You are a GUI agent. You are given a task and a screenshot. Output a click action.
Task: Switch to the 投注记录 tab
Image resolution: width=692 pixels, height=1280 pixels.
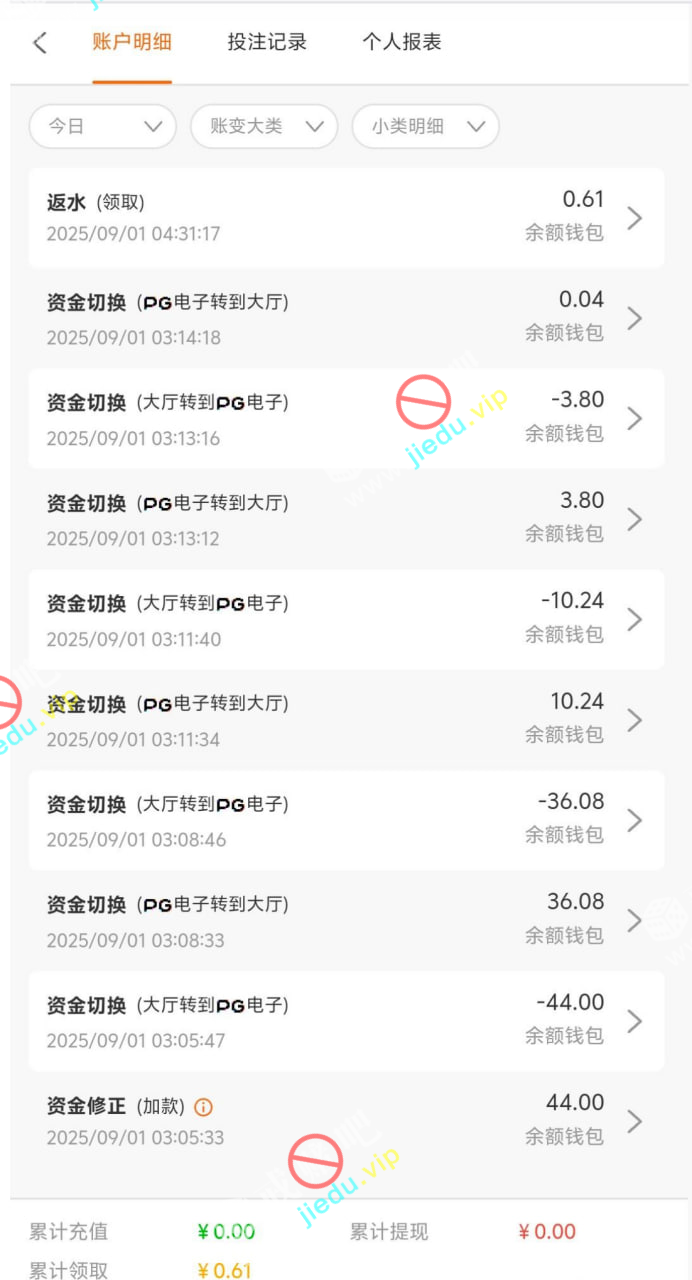tap(267, 42)
